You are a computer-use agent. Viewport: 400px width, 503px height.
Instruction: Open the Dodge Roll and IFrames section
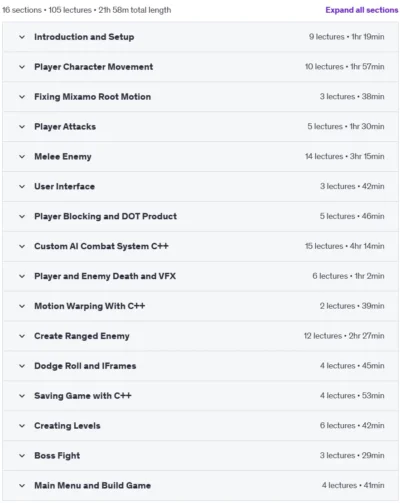(x=200, y=366)
